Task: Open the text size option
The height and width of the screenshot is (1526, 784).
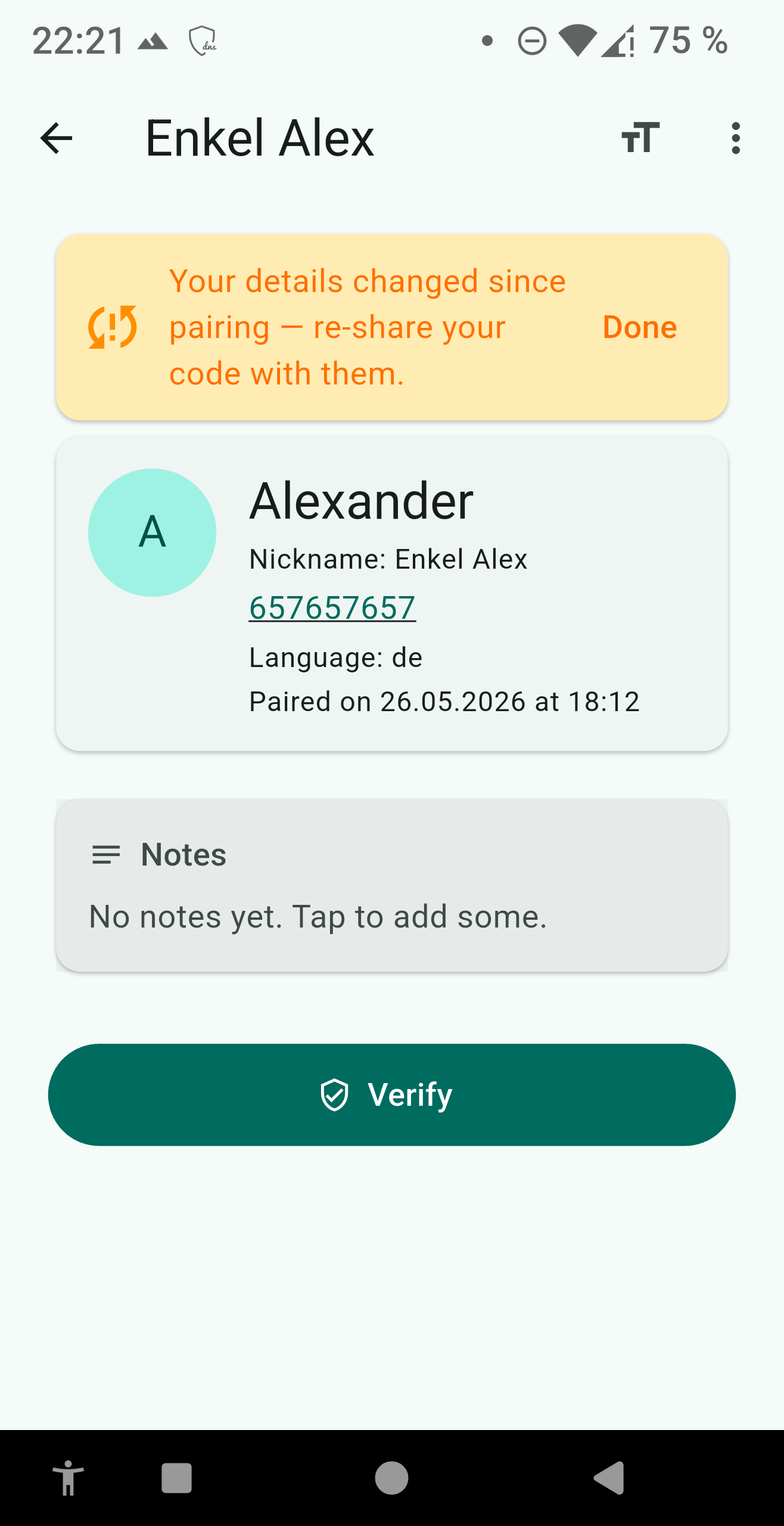Action: click(x=640, y=138)
